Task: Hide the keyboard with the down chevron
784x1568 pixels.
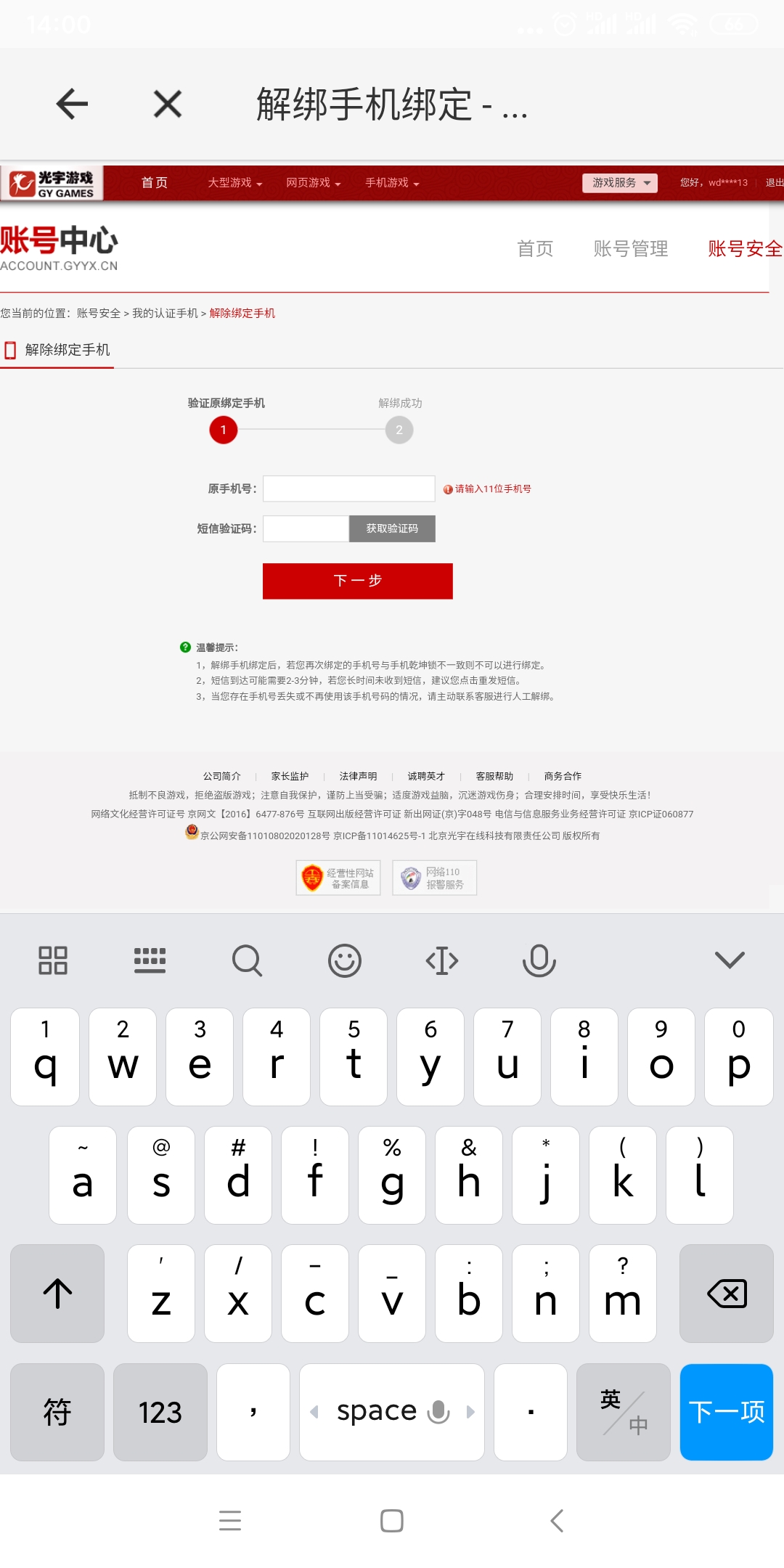Action: click(730, 960)
